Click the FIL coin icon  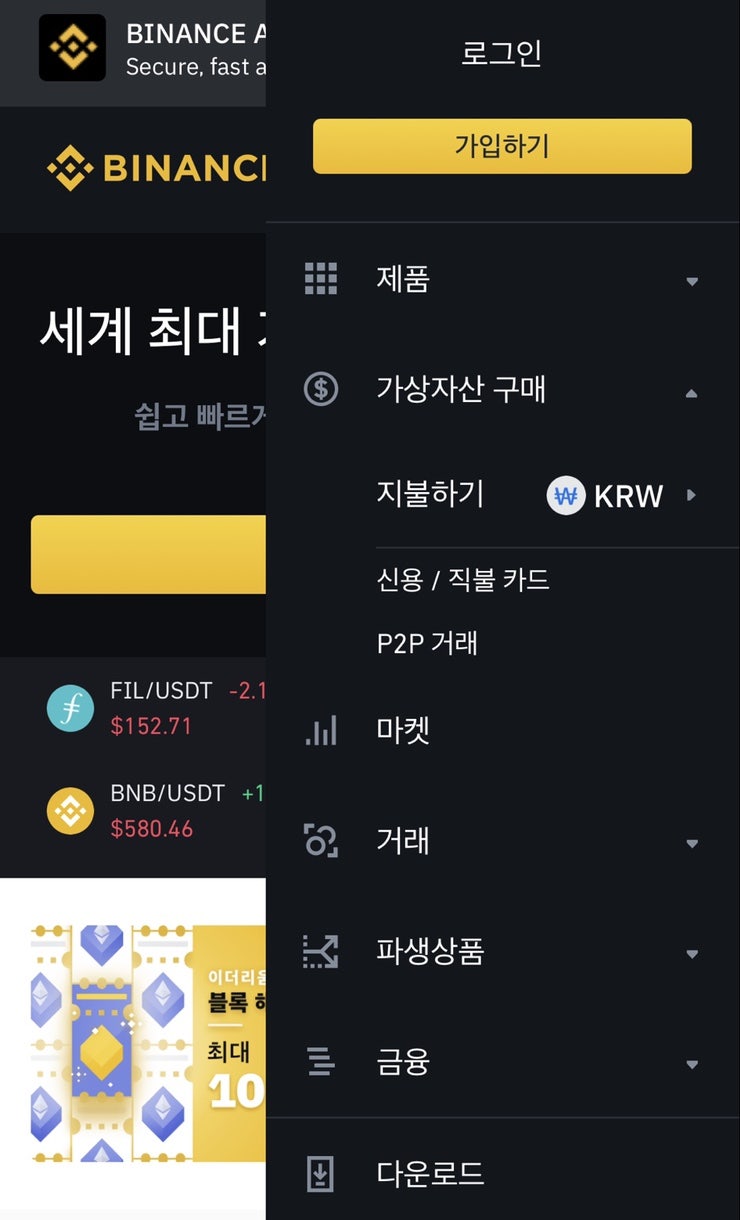(x=69, y=707)
